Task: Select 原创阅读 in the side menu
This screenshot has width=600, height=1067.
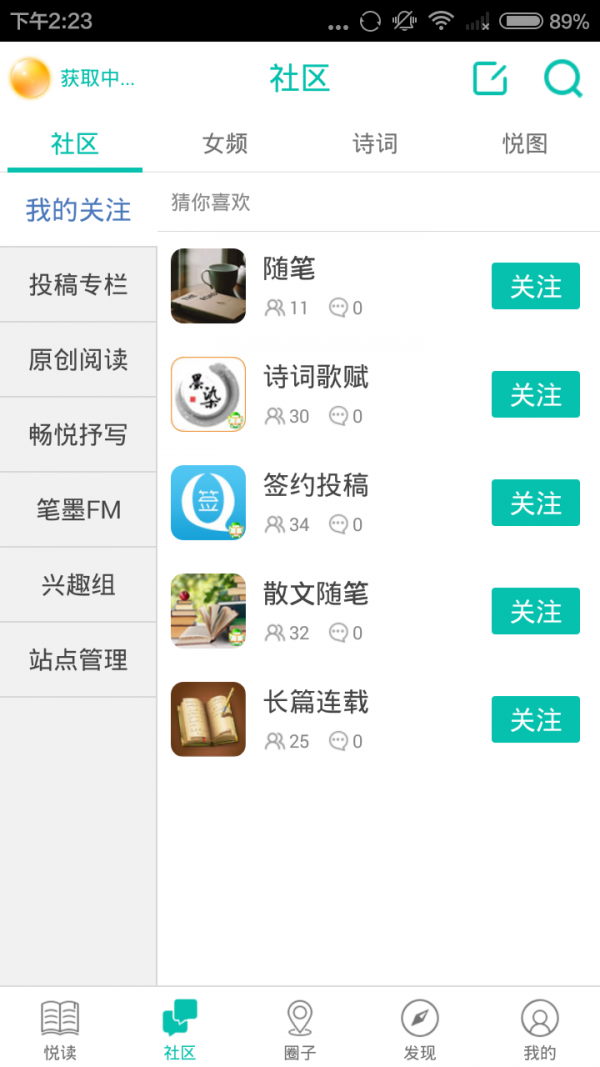Action: pyautogui.click(x=78, y=360)
